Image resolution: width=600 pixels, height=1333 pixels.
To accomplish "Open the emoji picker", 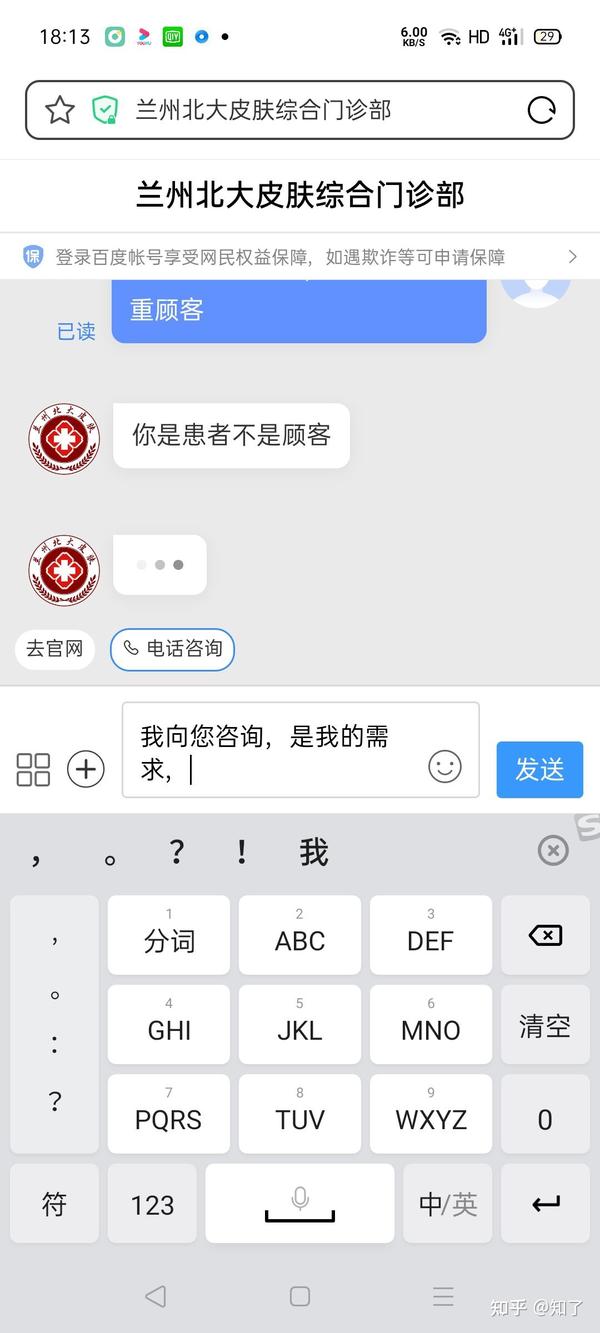I will [445, 767].
